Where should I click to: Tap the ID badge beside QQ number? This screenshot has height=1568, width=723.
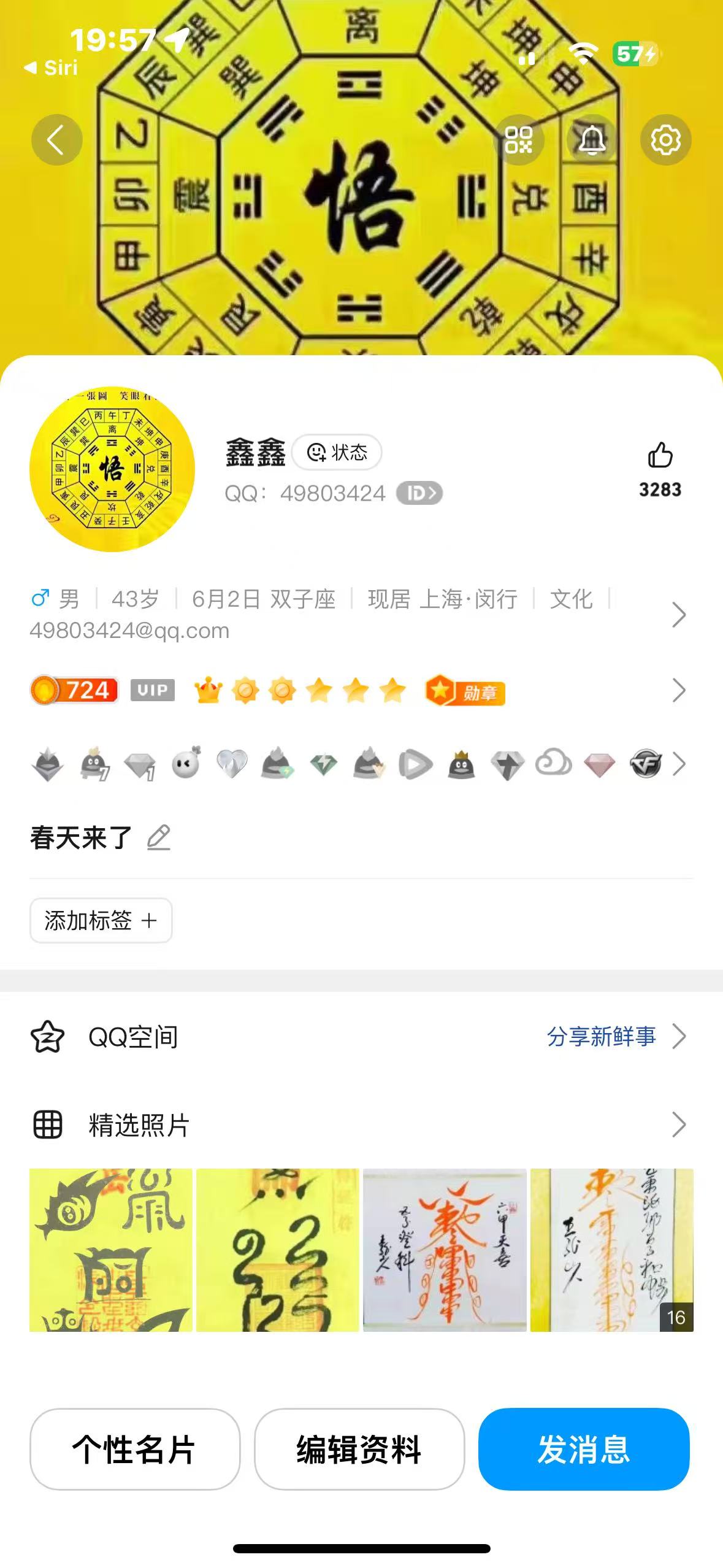[419, 493]
